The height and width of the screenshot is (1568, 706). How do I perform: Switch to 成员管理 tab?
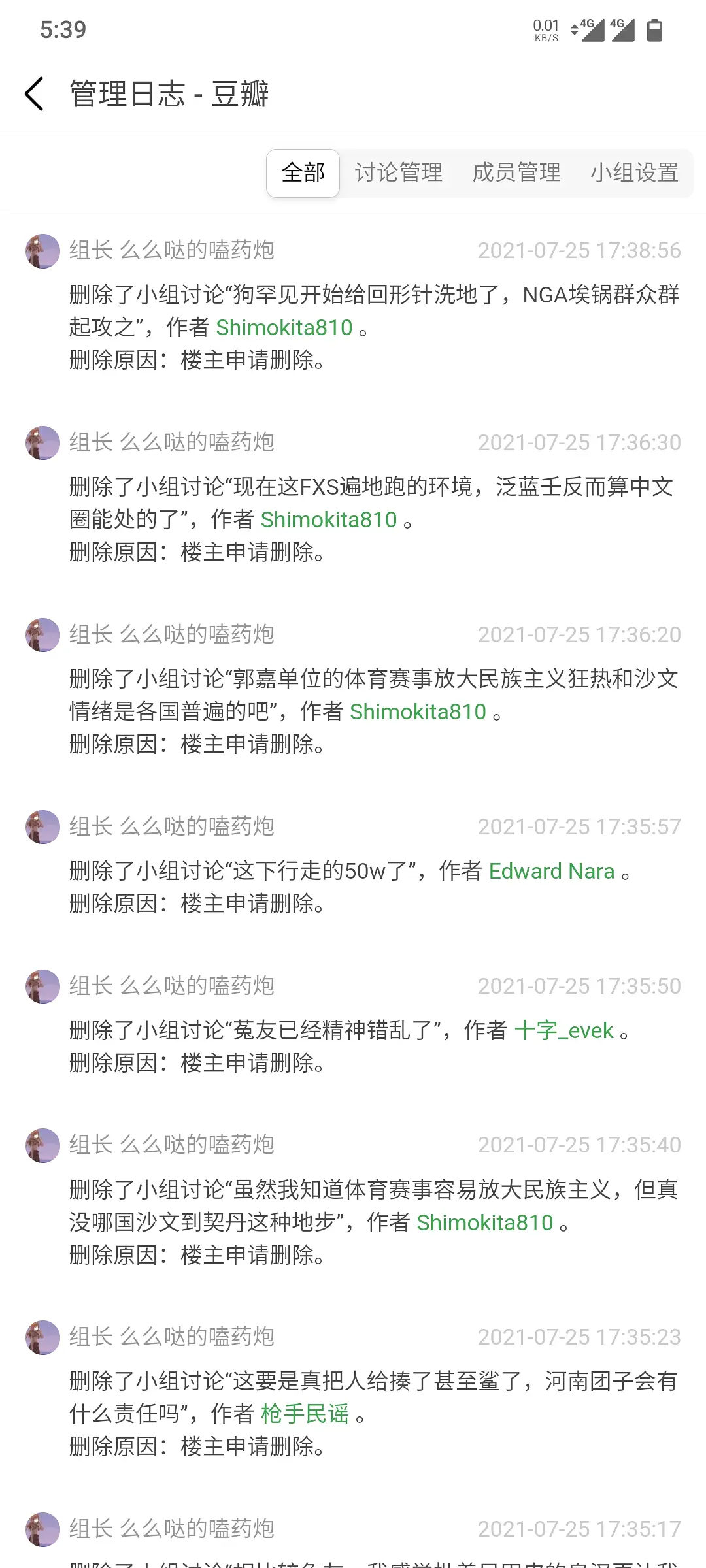(516, 173)
